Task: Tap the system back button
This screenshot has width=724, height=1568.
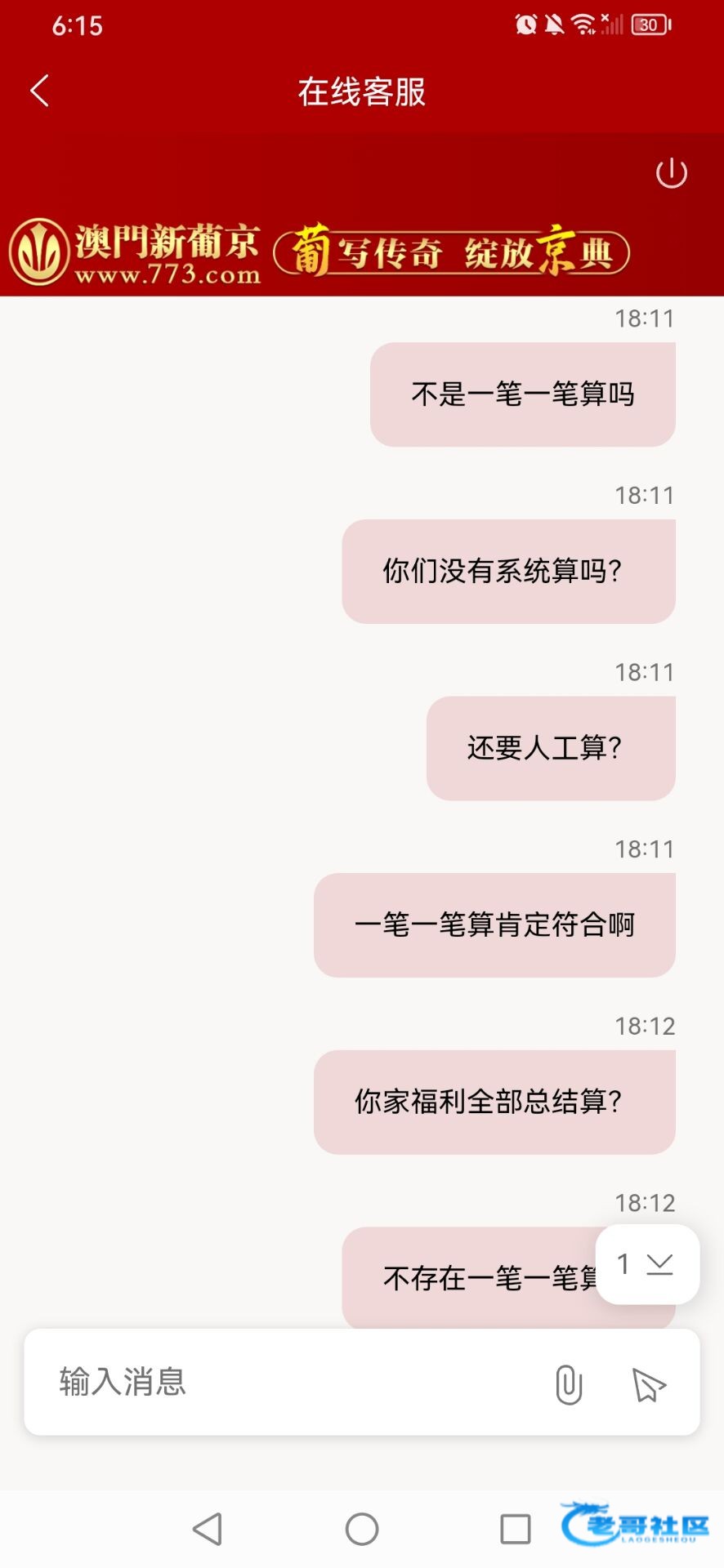Action: 208,1529
